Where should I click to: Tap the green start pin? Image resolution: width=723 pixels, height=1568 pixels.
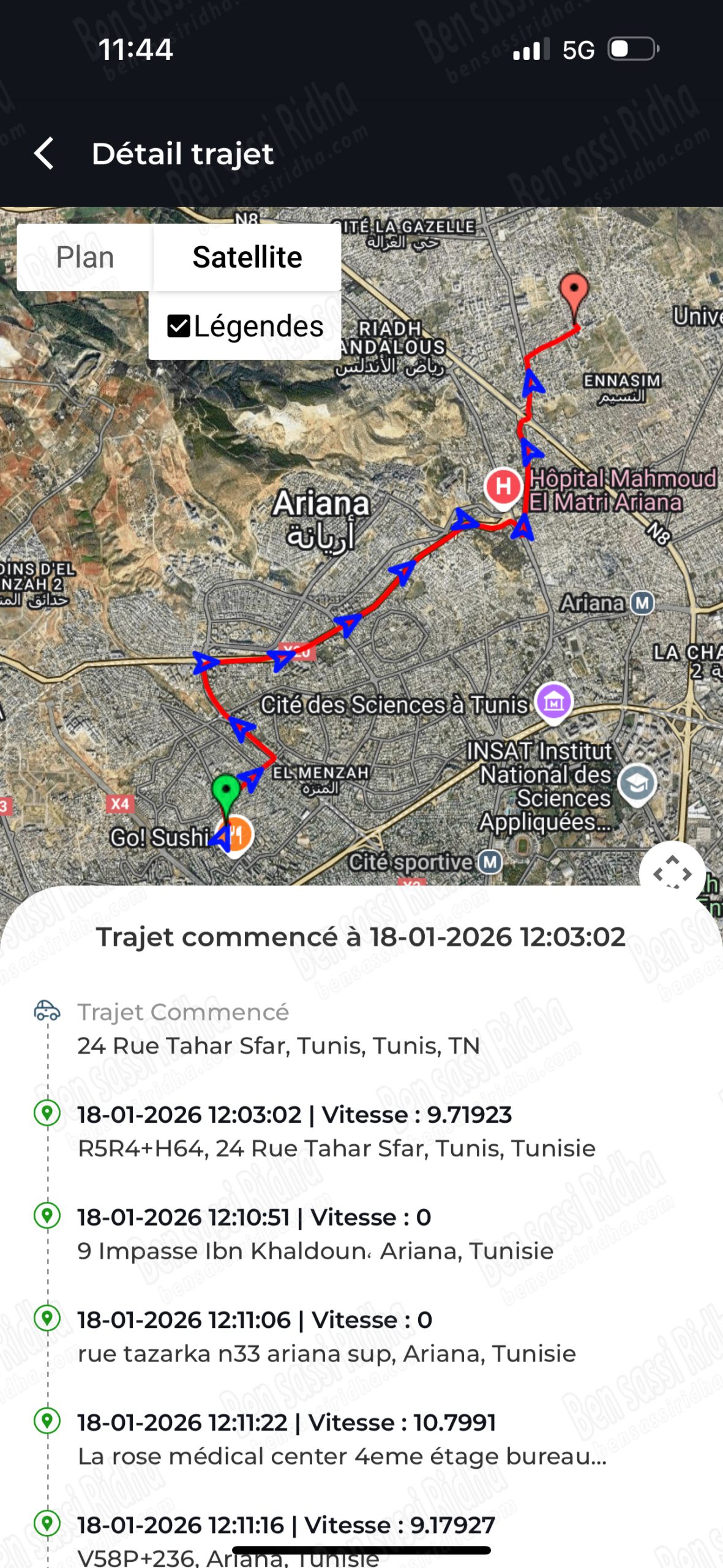(225, 791)
